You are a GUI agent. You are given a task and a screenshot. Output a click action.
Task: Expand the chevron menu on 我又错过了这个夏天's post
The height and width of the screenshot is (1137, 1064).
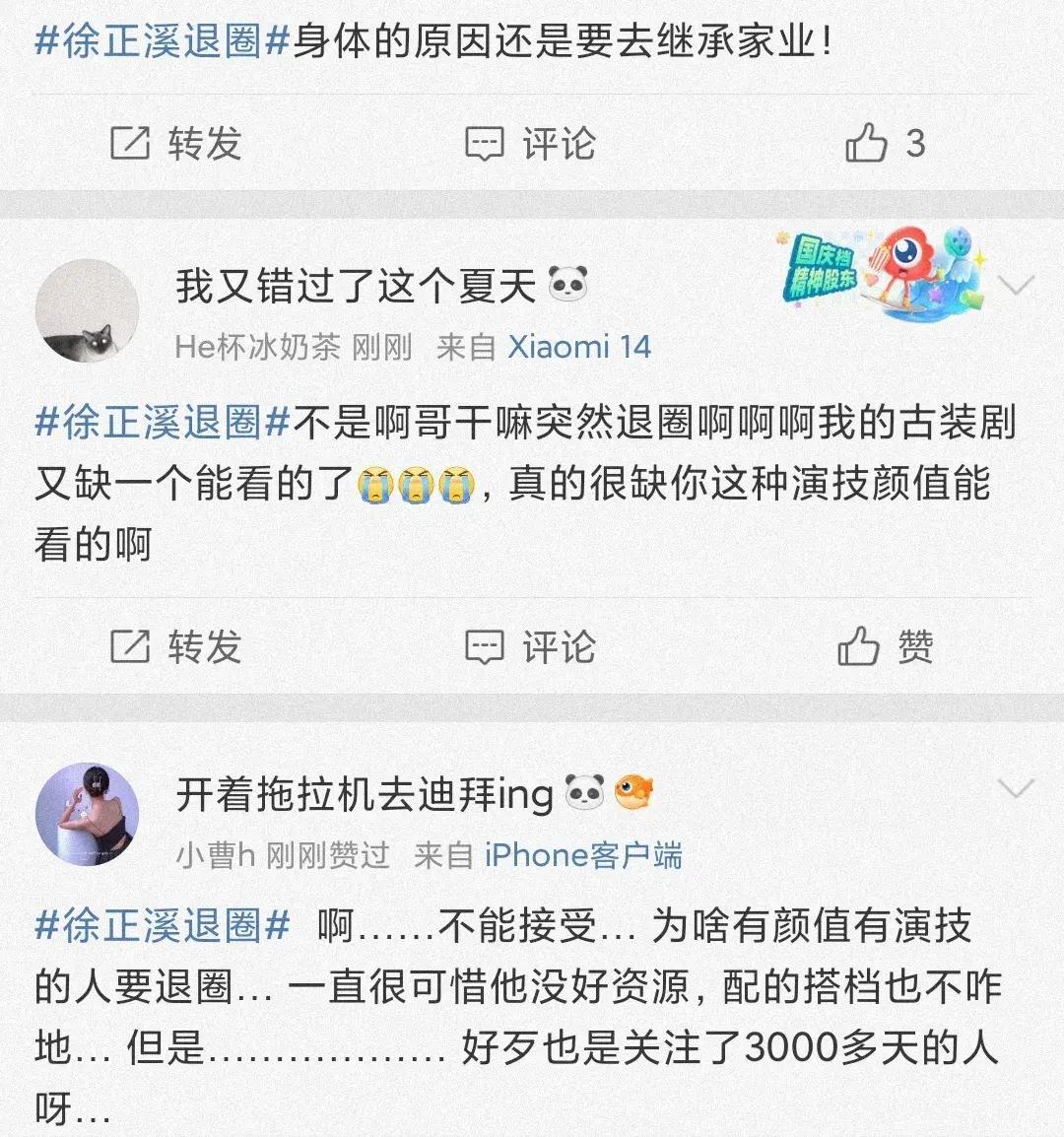(x=1015, y=286)
